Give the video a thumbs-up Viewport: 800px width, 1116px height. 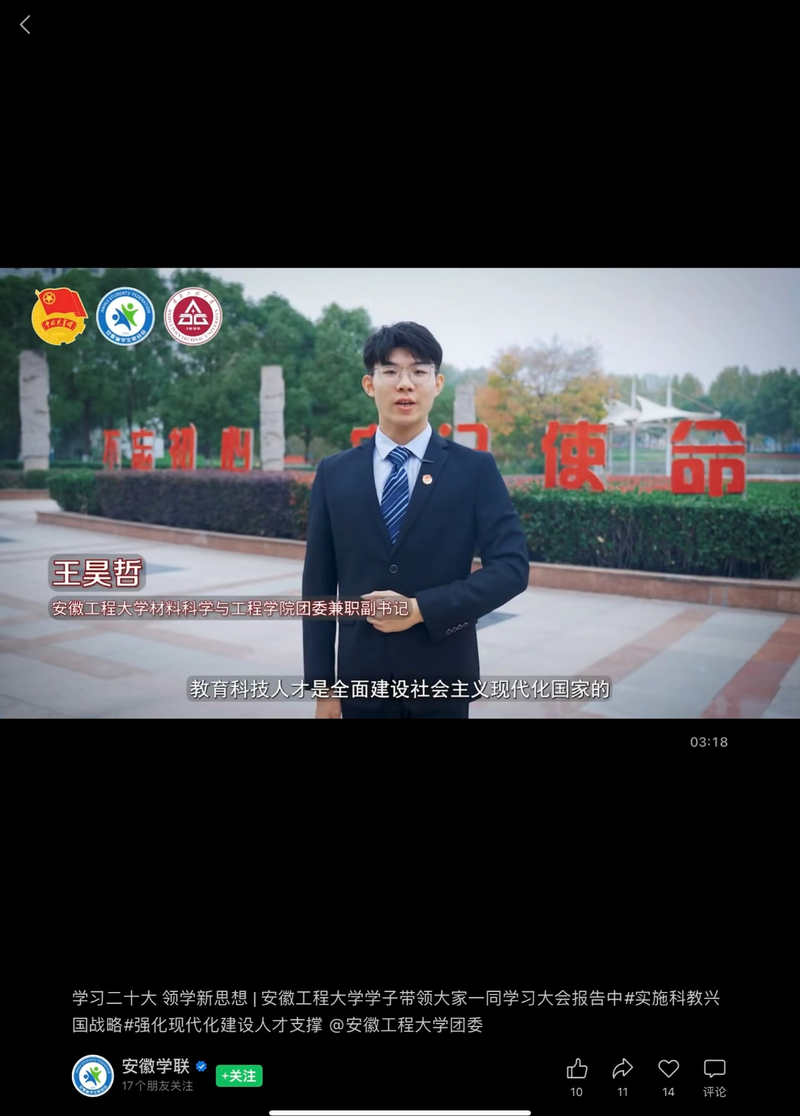tap(577, 1069)
